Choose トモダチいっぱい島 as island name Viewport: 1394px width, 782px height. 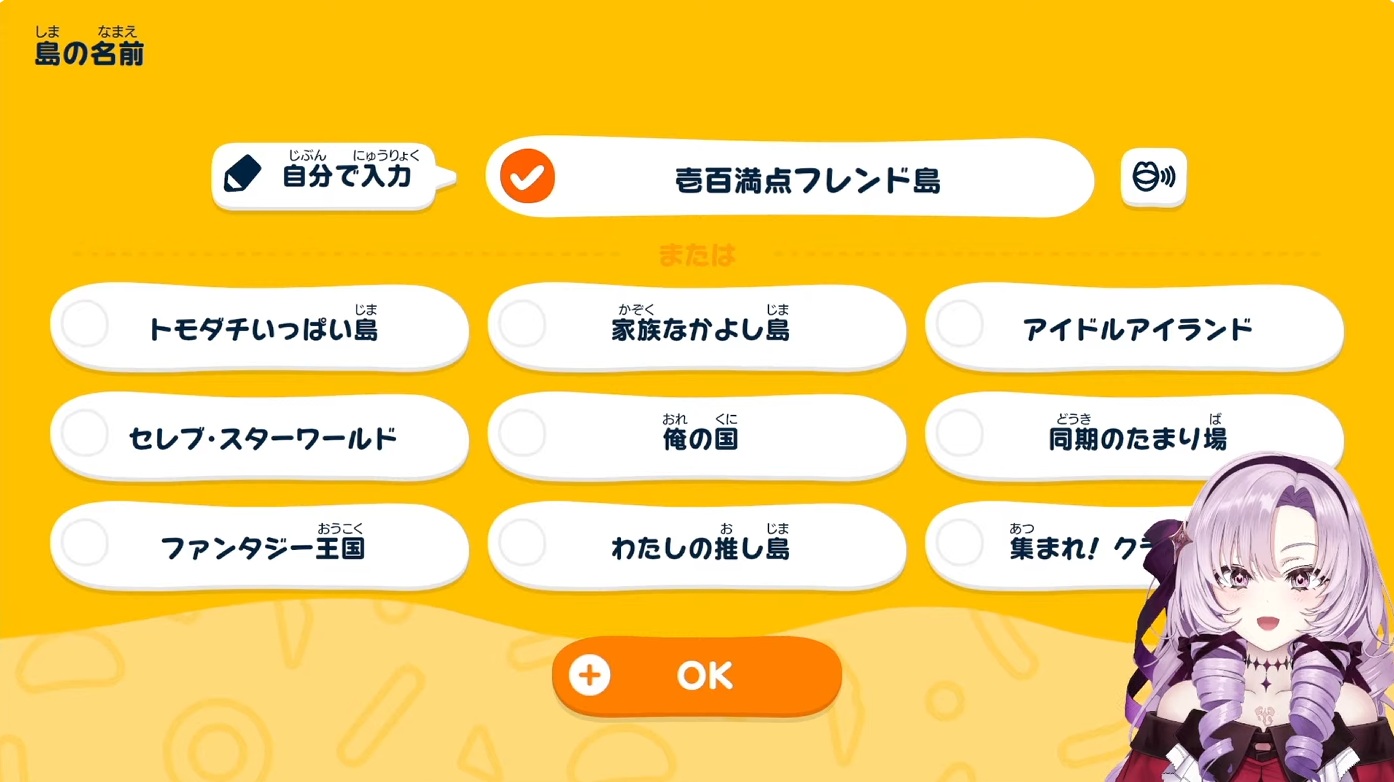click(260, 327)
